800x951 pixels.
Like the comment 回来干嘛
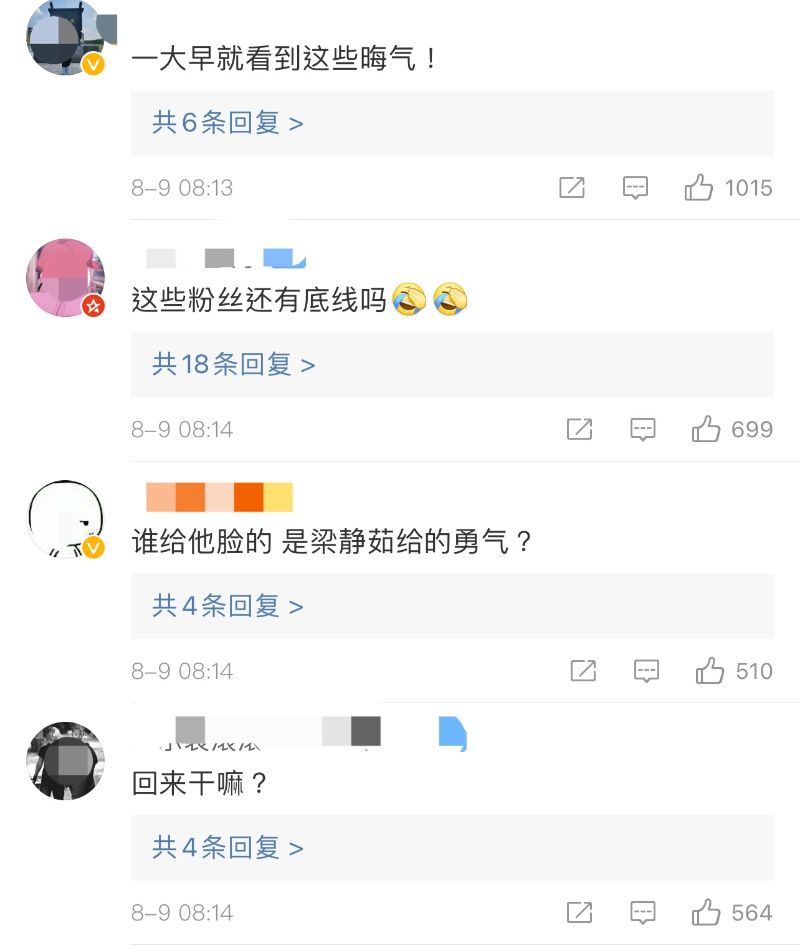click(706, 912)
